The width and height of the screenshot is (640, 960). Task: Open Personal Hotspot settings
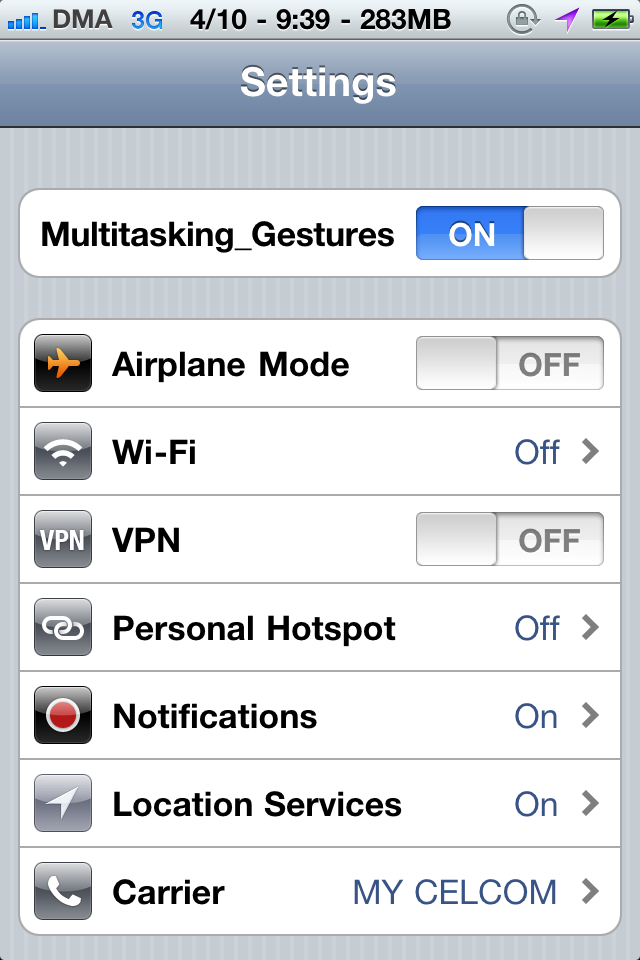tap(320, 628)
